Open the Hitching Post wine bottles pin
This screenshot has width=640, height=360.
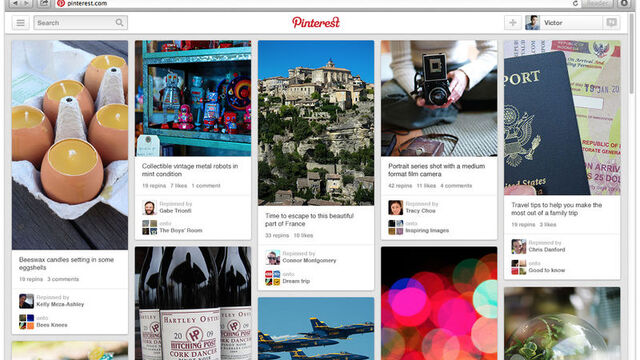193,303
